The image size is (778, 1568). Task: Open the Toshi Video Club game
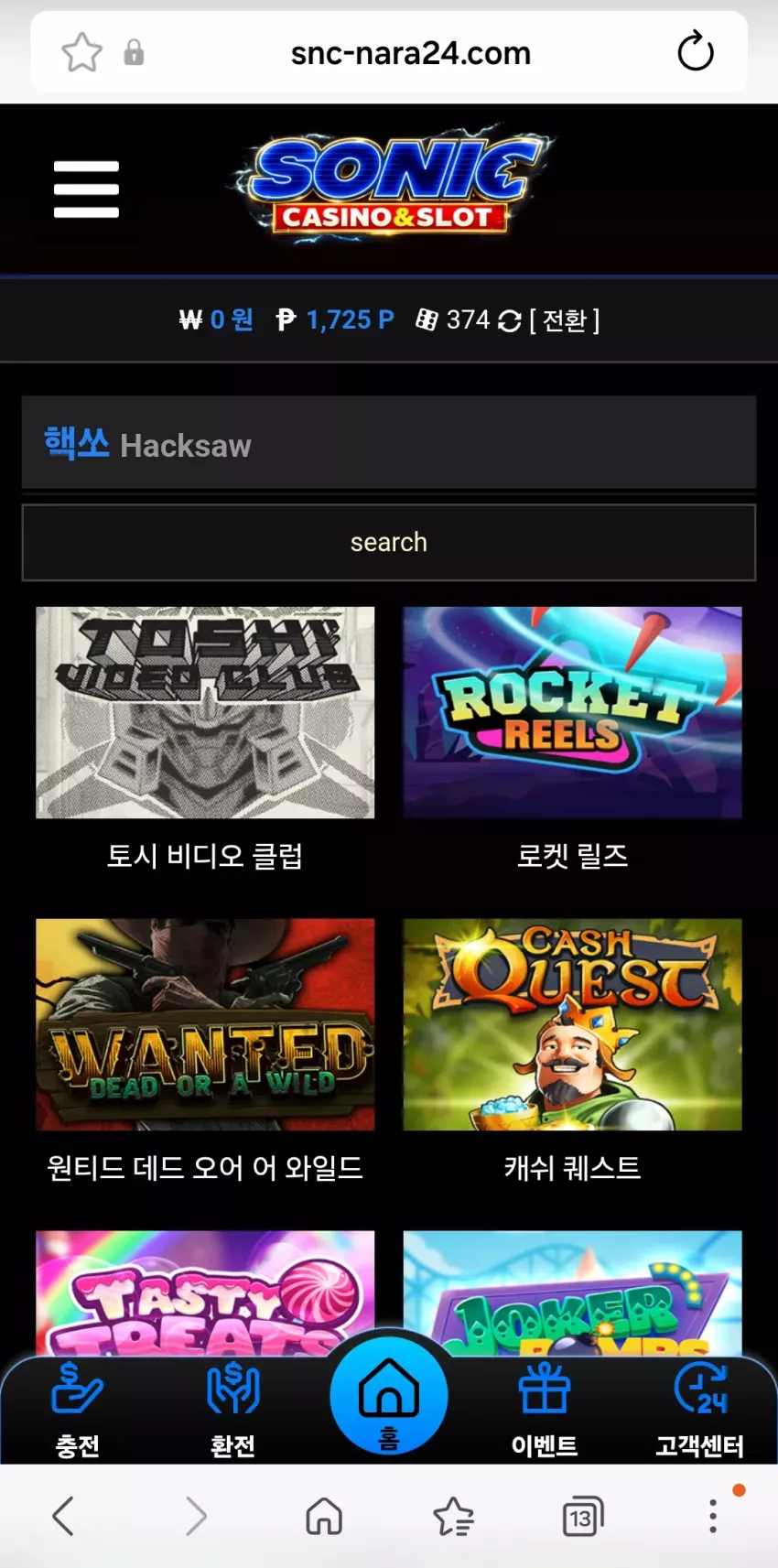(x=205, y=712)
